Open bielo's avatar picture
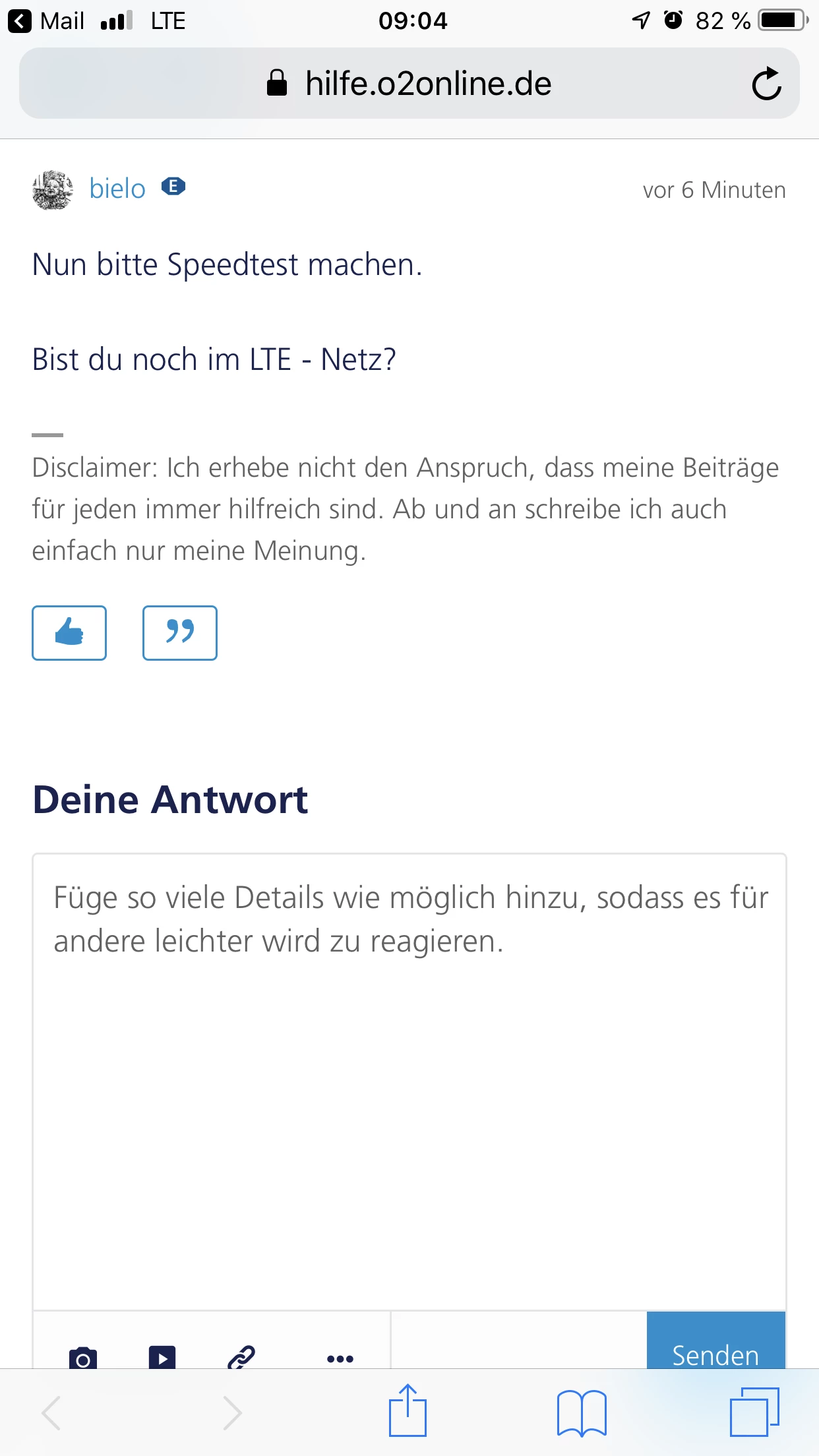The height and width of the screenshot is (1456, 819). coord(53,190)
